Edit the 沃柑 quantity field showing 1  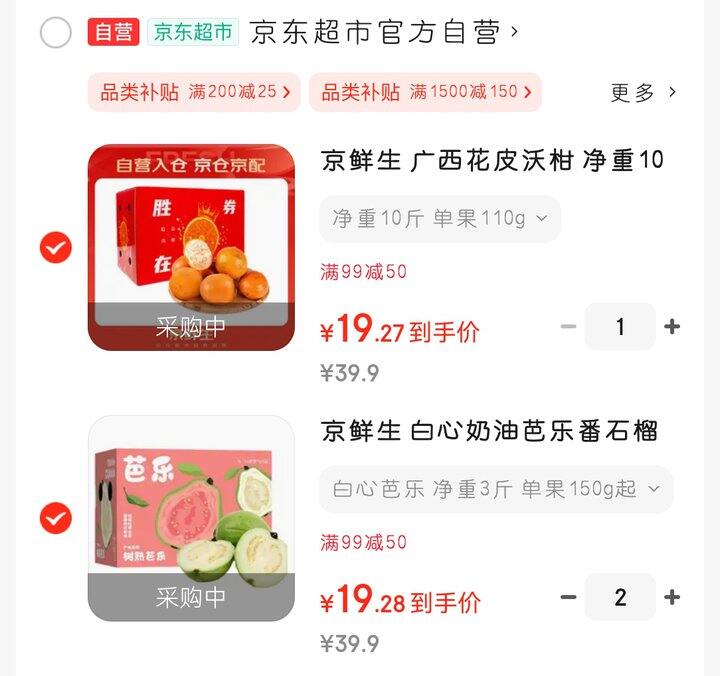click(620, 327)
